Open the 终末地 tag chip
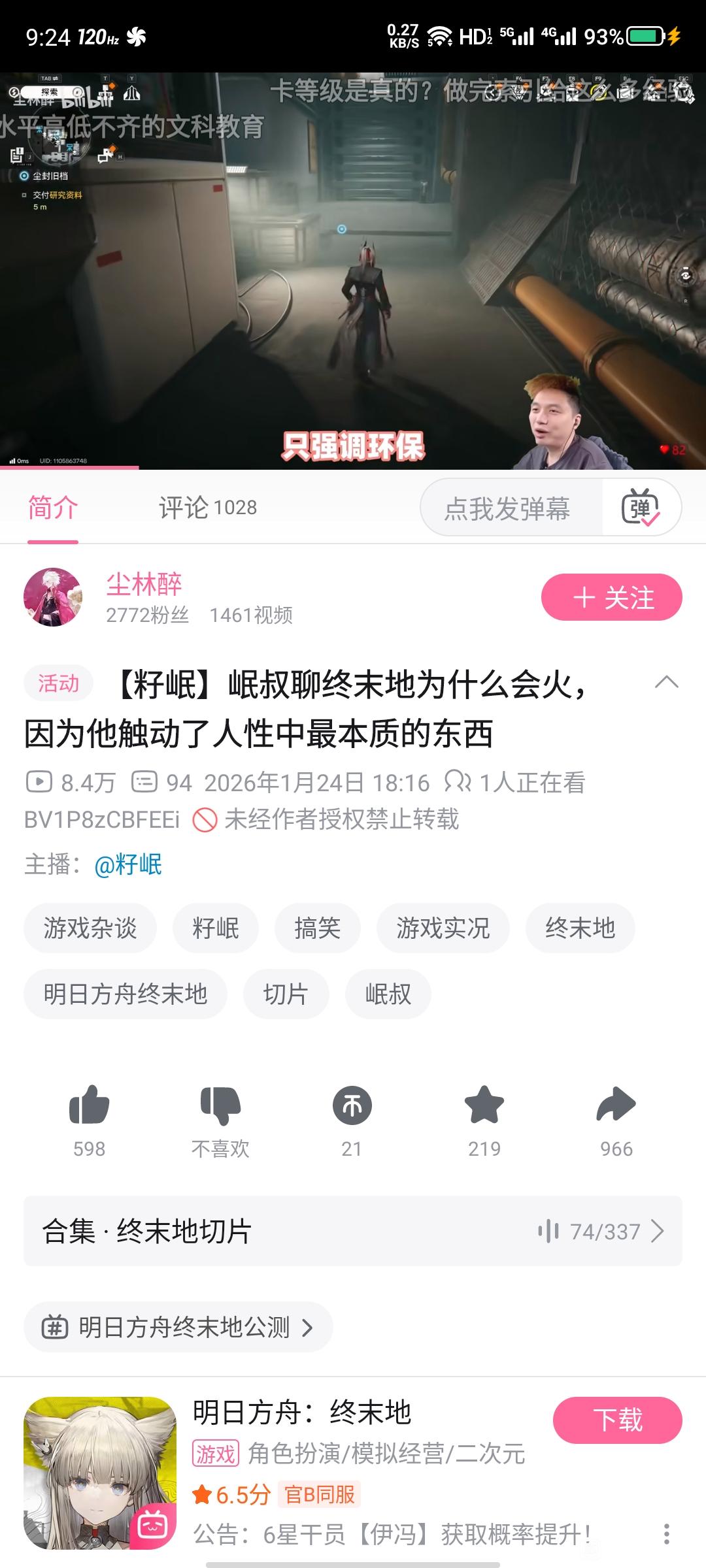Screen dimensions: 706x1568 tap(580, 928)
